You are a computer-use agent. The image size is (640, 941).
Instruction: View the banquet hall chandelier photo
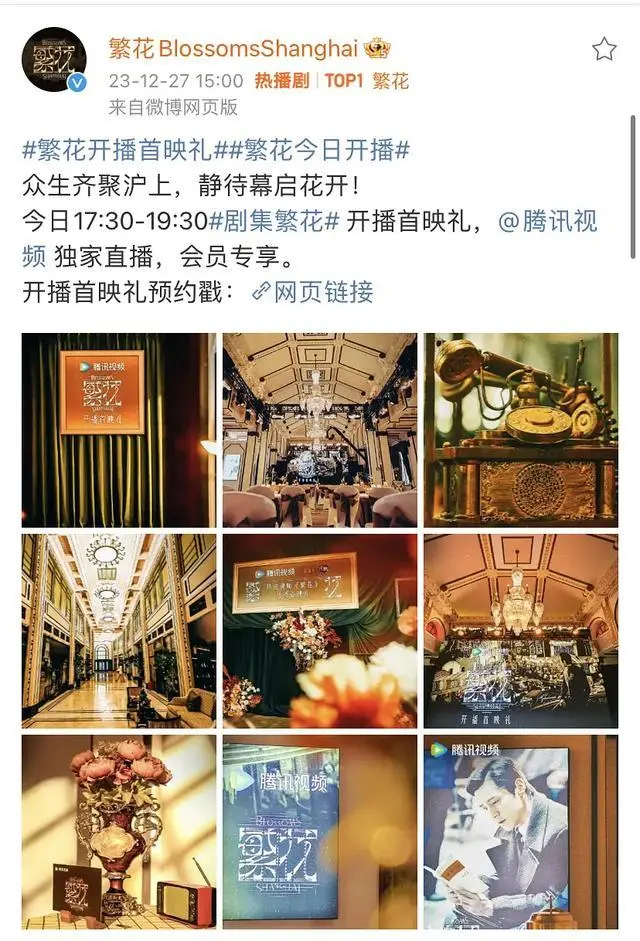(x=320, y=430)
